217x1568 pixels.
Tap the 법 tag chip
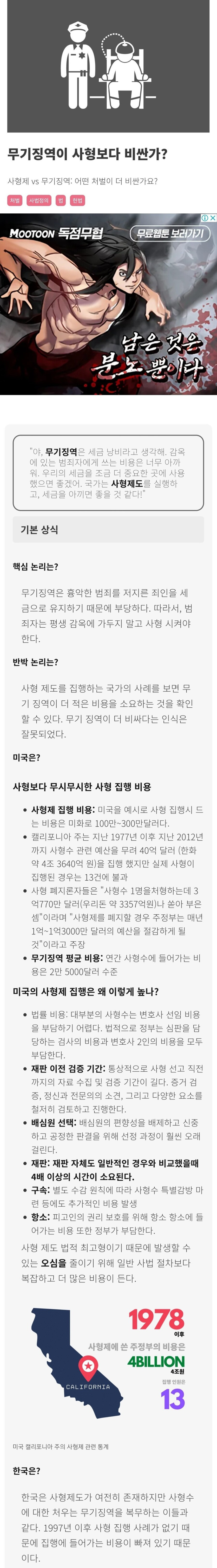[x=61, y=200]
